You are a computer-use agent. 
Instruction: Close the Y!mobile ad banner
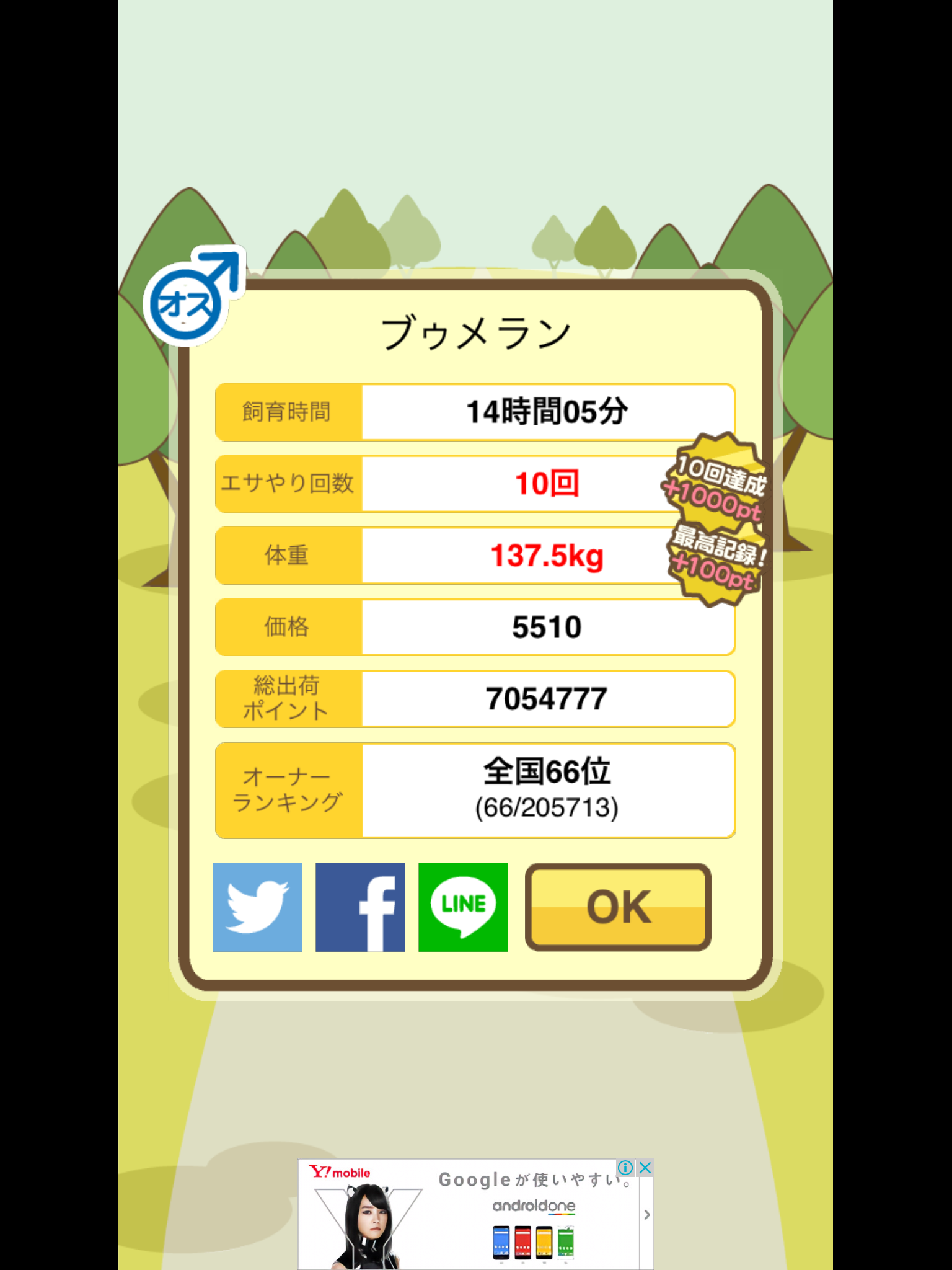[645, 1168]
